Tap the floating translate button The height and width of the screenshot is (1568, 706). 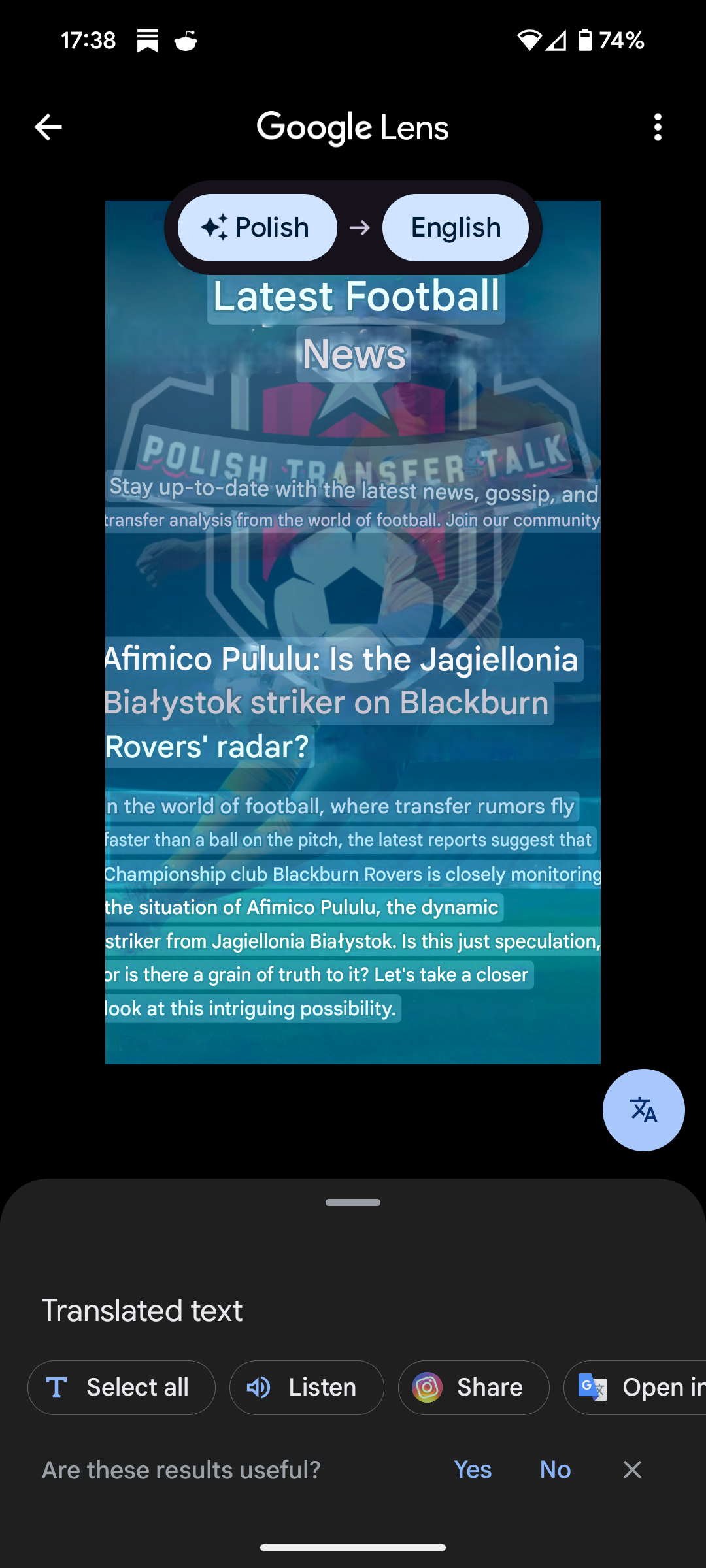coord(644,1109)
